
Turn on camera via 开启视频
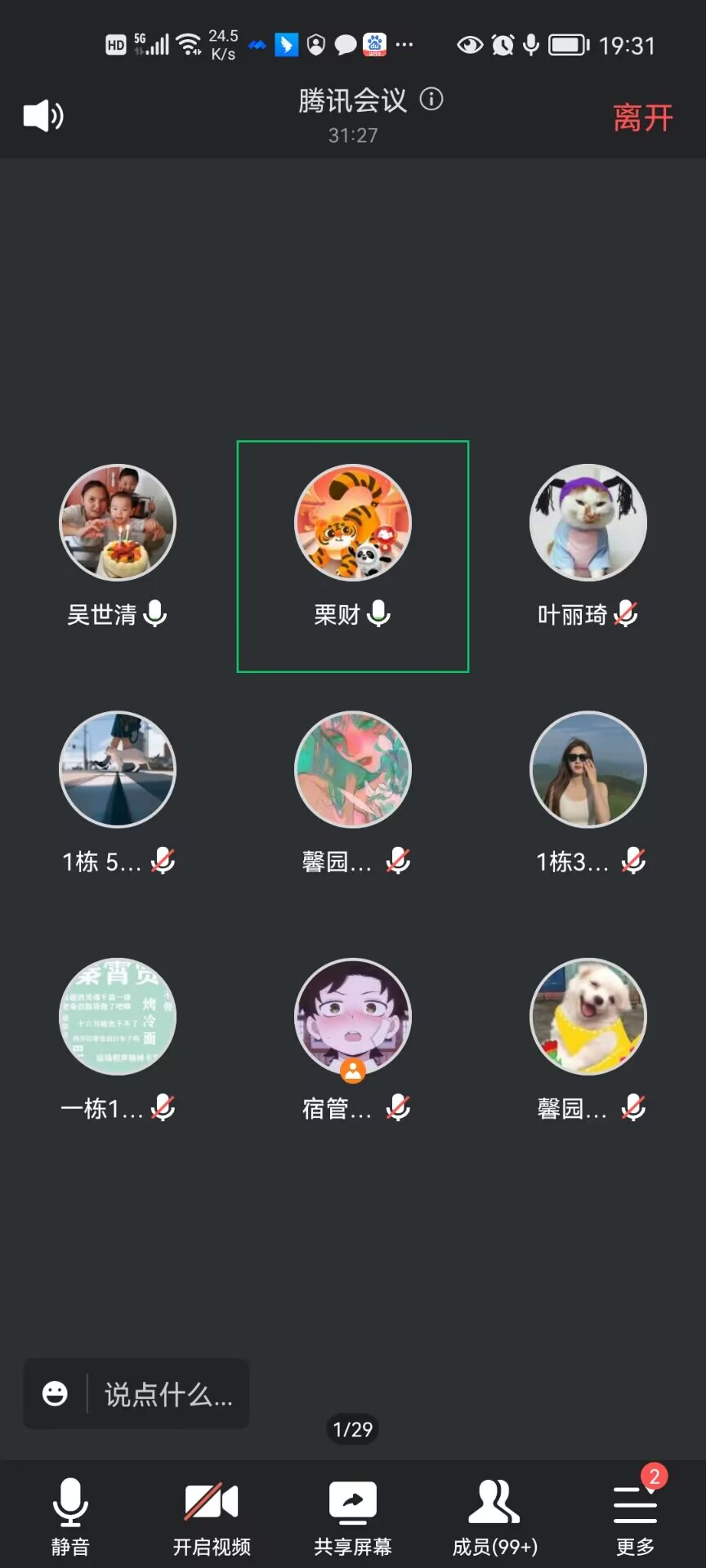pos(212,1515)
